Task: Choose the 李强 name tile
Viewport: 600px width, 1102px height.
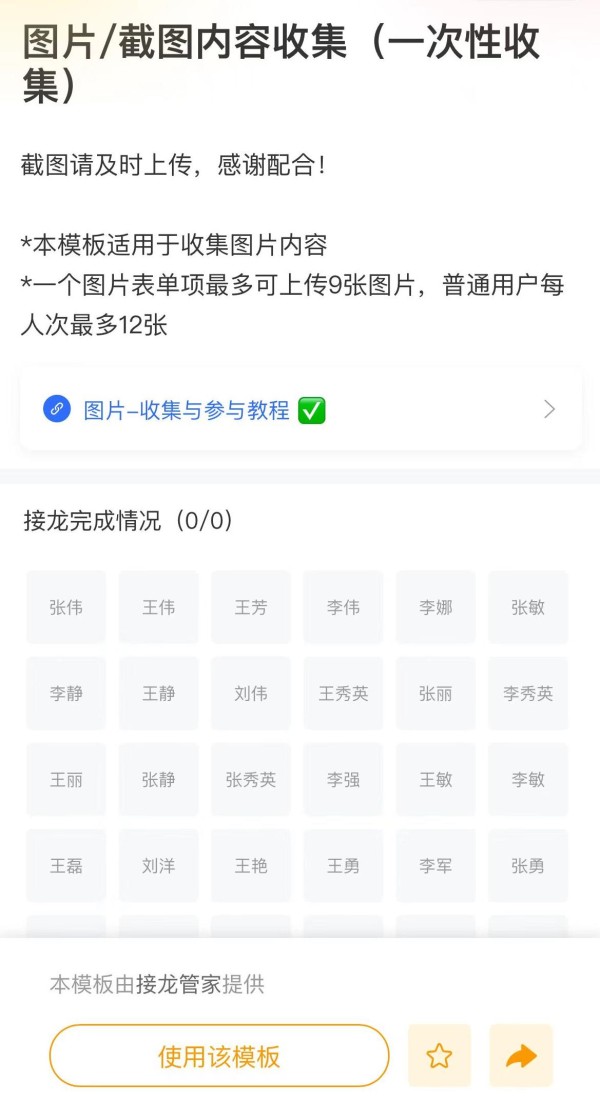Action: tap(343, 779)
